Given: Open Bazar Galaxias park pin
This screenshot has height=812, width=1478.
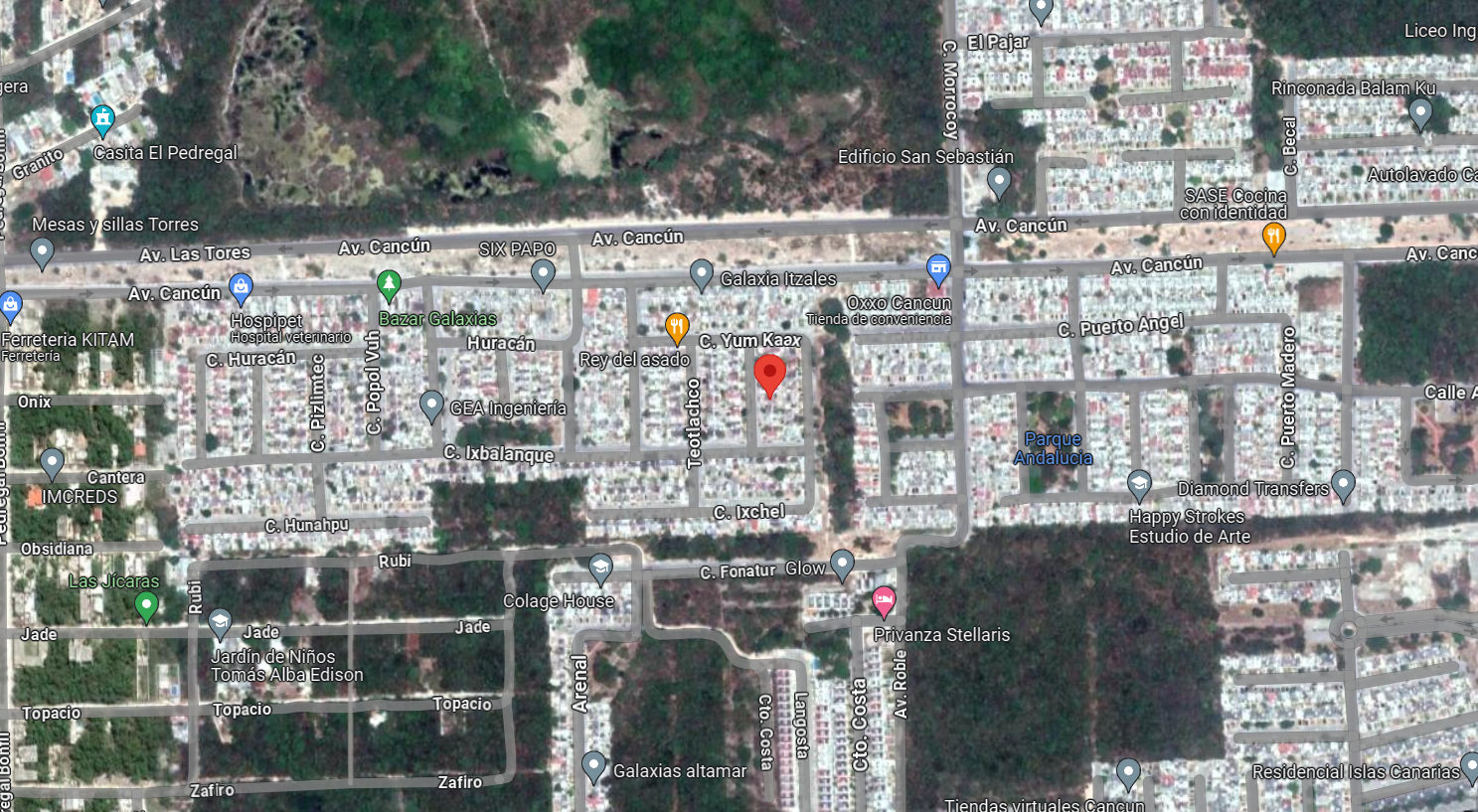Looking at the screenshot, I should pos(390,287).
